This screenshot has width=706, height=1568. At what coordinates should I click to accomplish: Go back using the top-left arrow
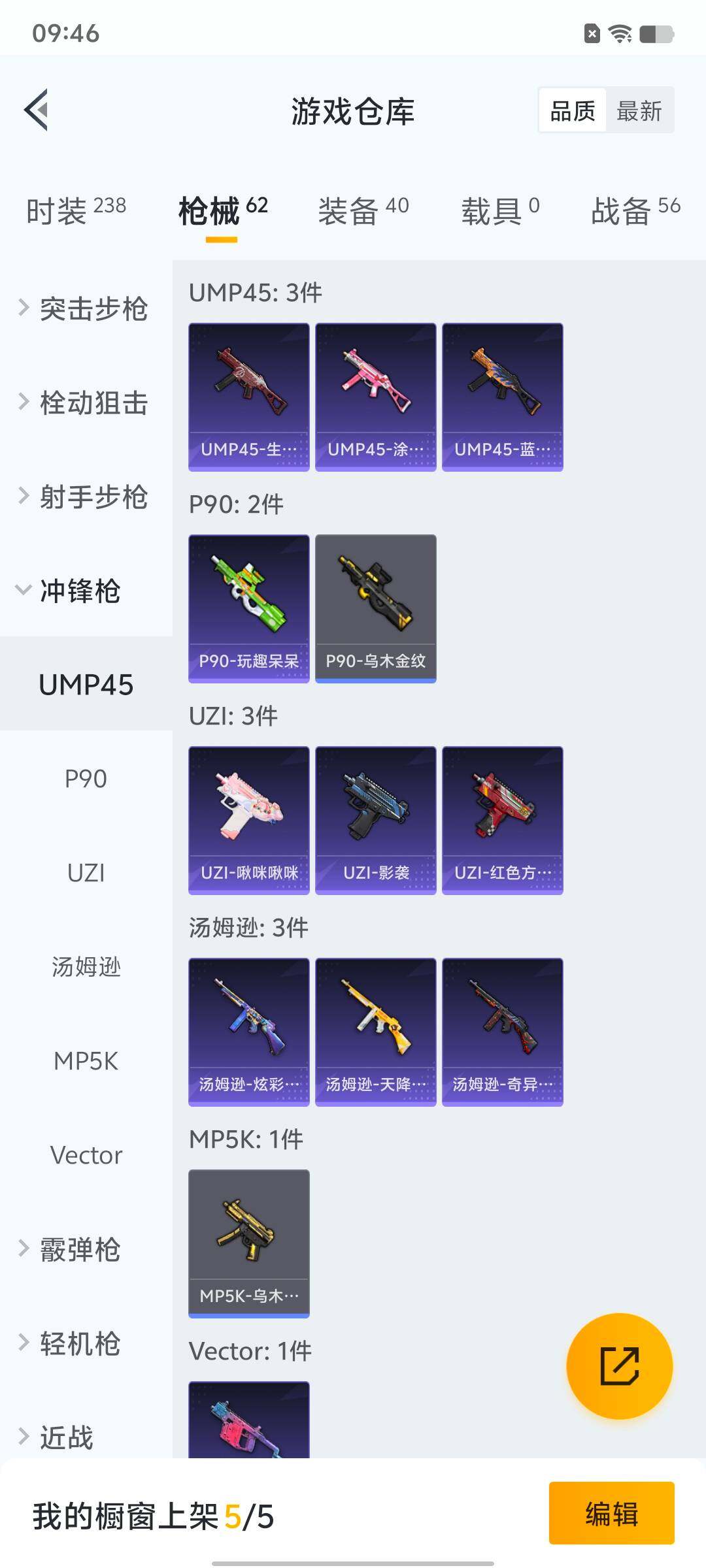click(37, 110)
